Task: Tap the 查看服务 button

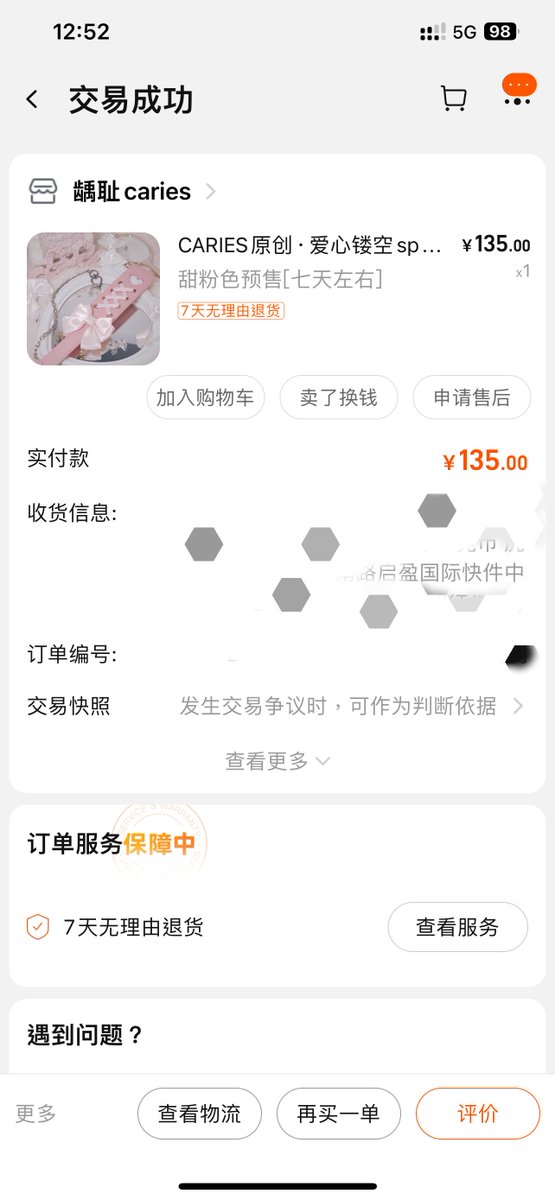Action: tap(457, 927)
